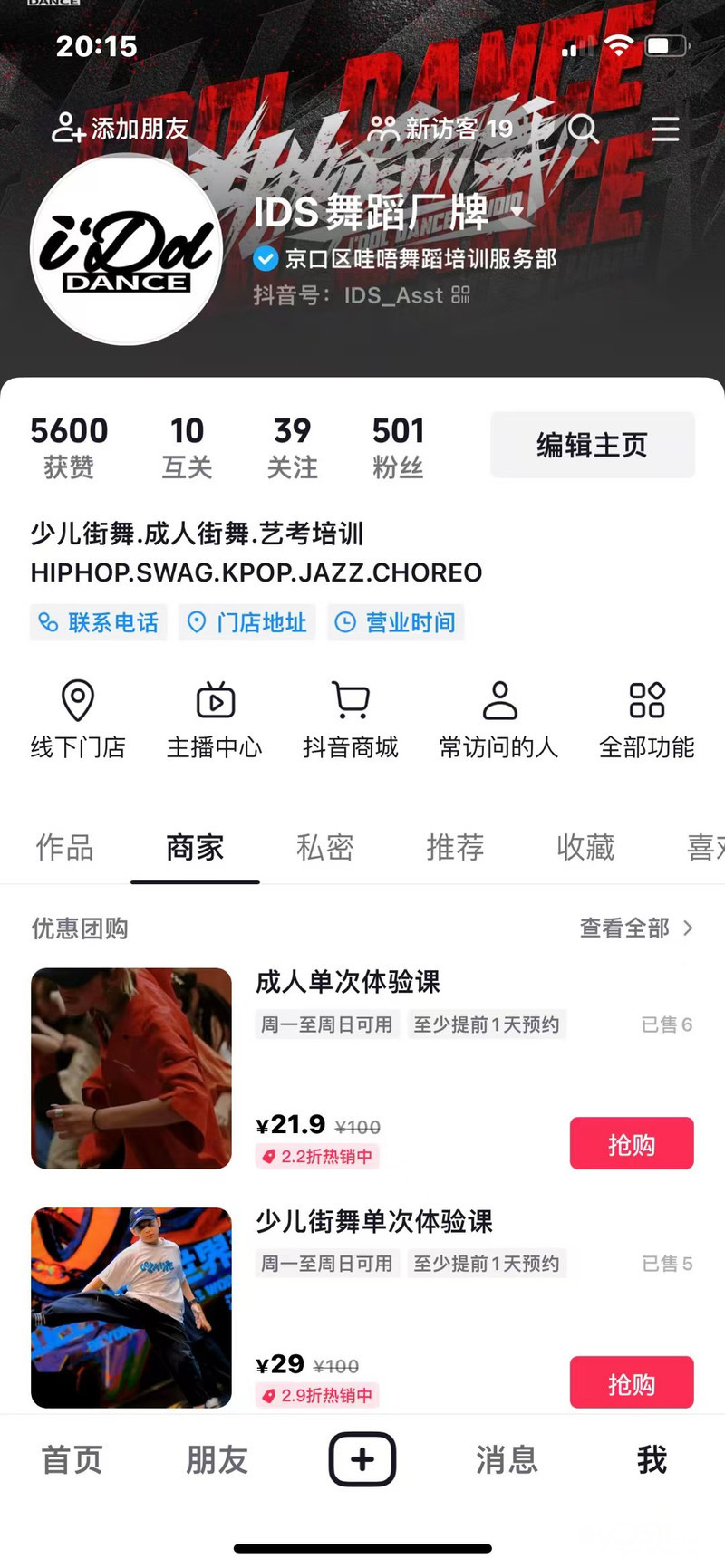This screenshot has height=1568, width=725.
Task: Go to the 消息 messages tab
Action: point(507,1460)
